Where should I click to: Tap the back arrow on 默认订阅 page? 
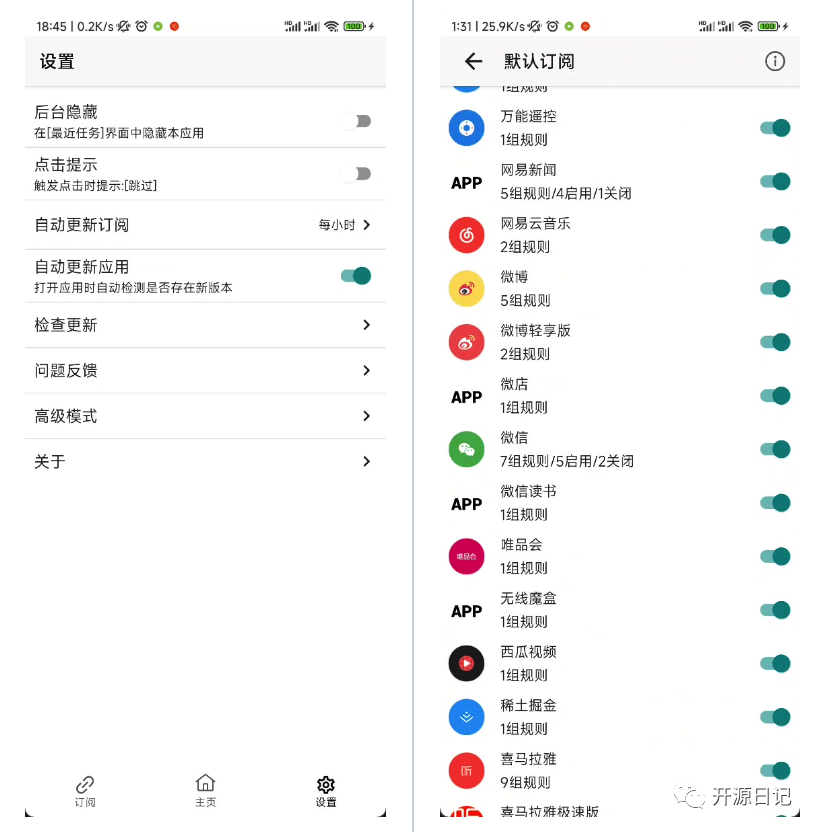click(472, 61)
